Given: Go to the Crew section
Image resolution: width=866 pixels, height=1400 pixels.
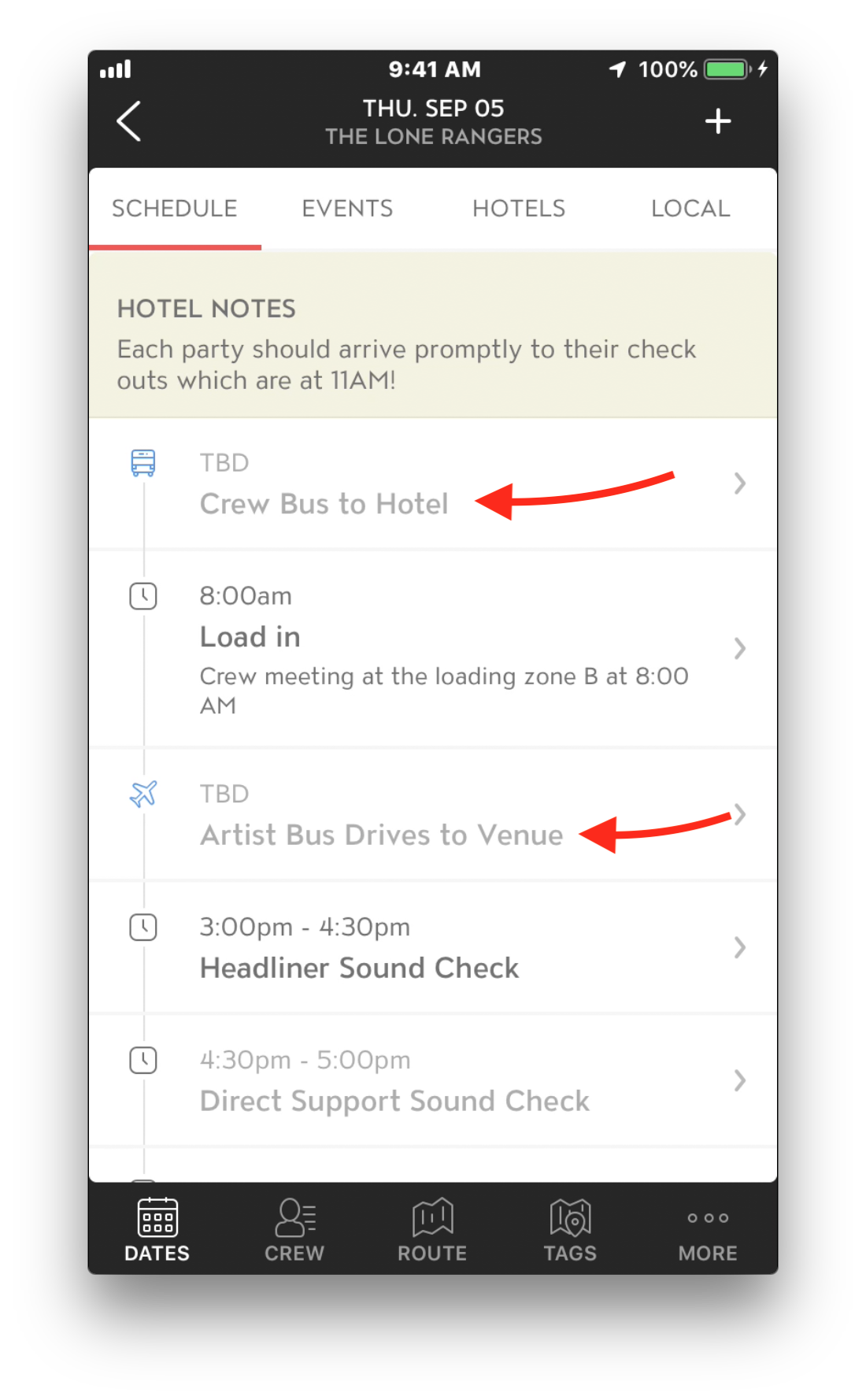Looking at the screenshot, I should (x=294, y=1230).
